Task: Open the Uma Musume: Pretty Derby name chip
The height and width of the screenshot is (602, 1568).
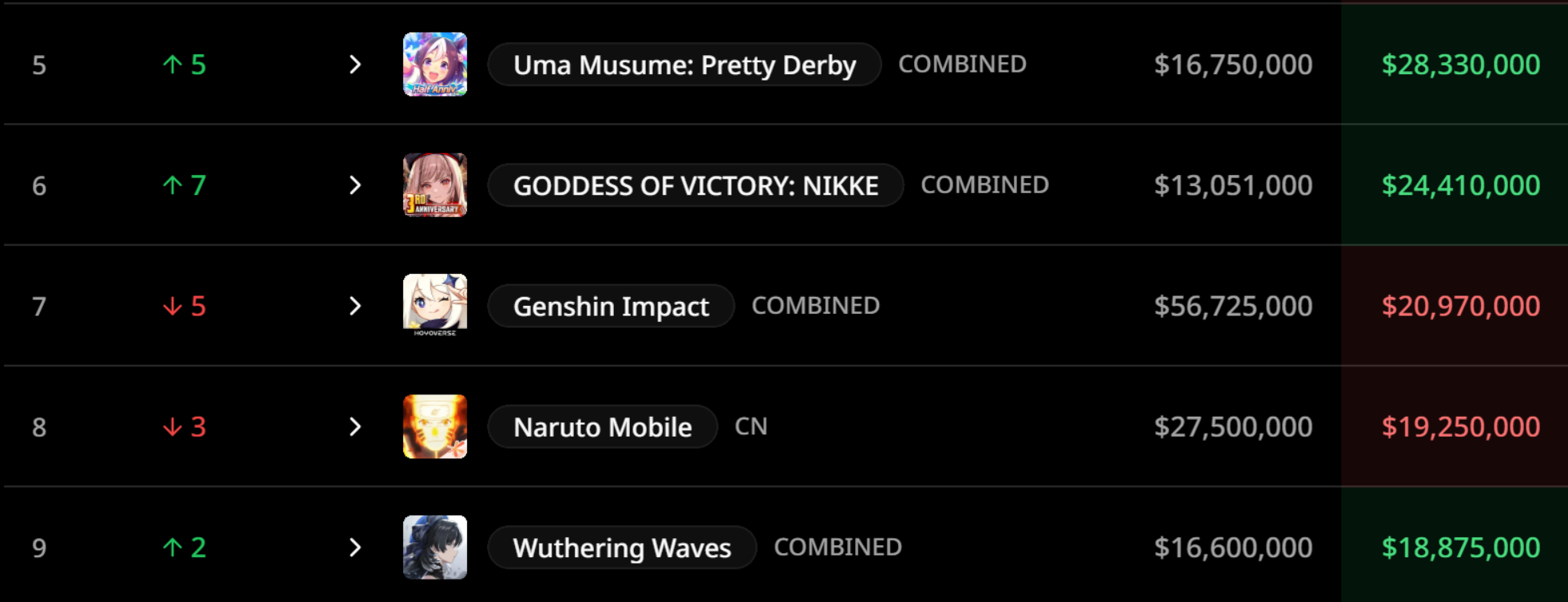Action: [684, 65]
